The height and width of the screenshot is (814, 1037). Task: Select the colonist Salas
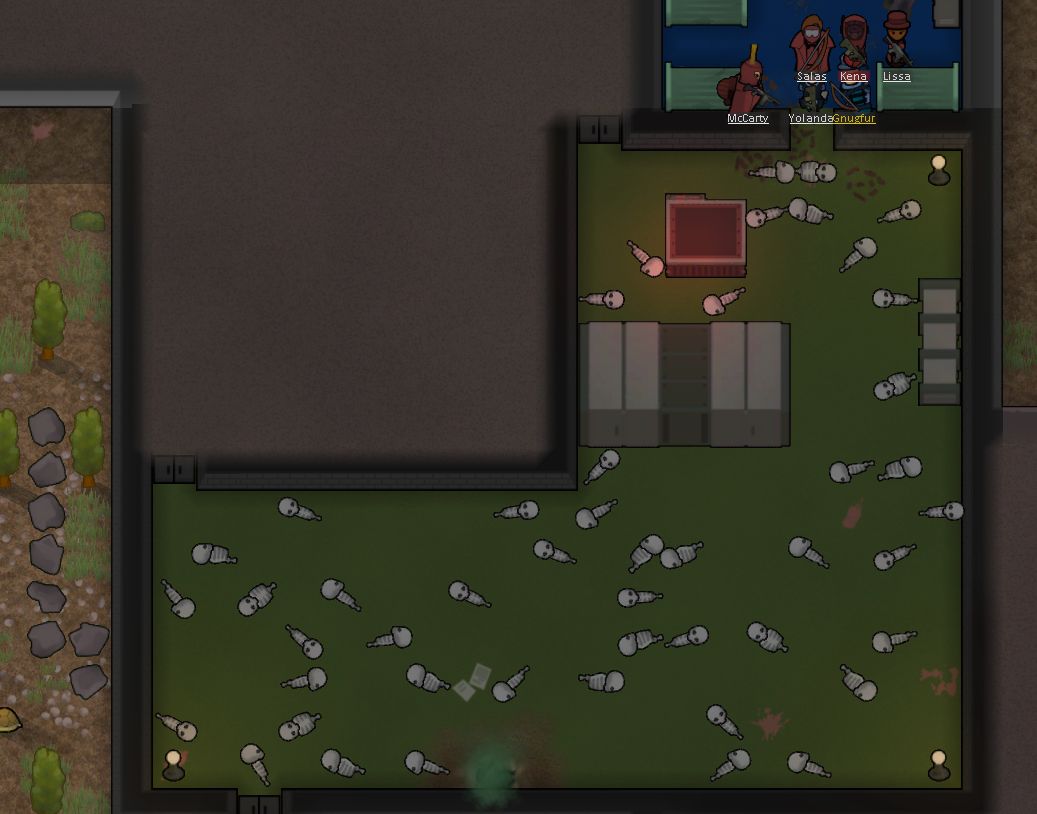812,45
